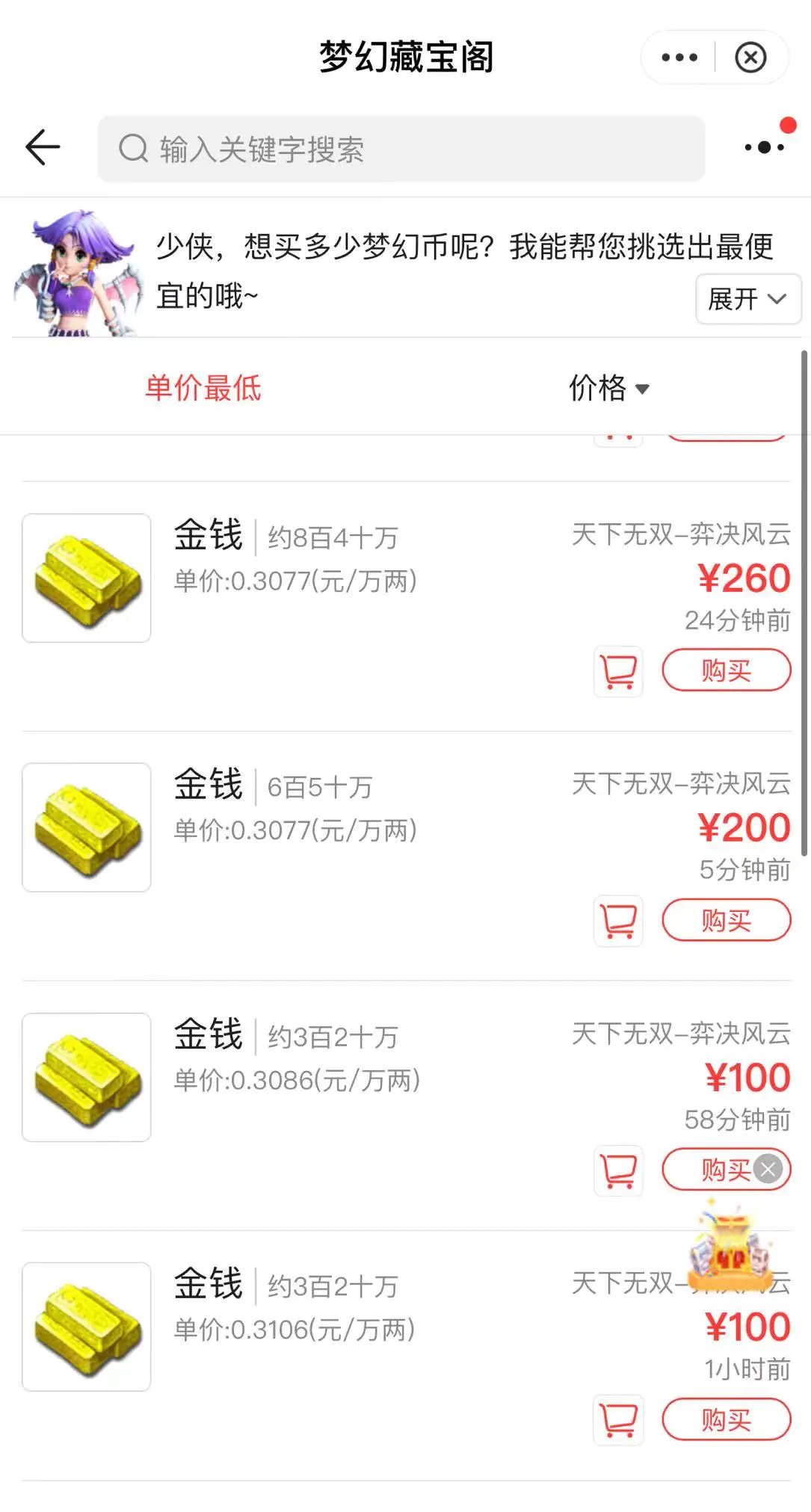Expand the 展开 helper panel

747,299
